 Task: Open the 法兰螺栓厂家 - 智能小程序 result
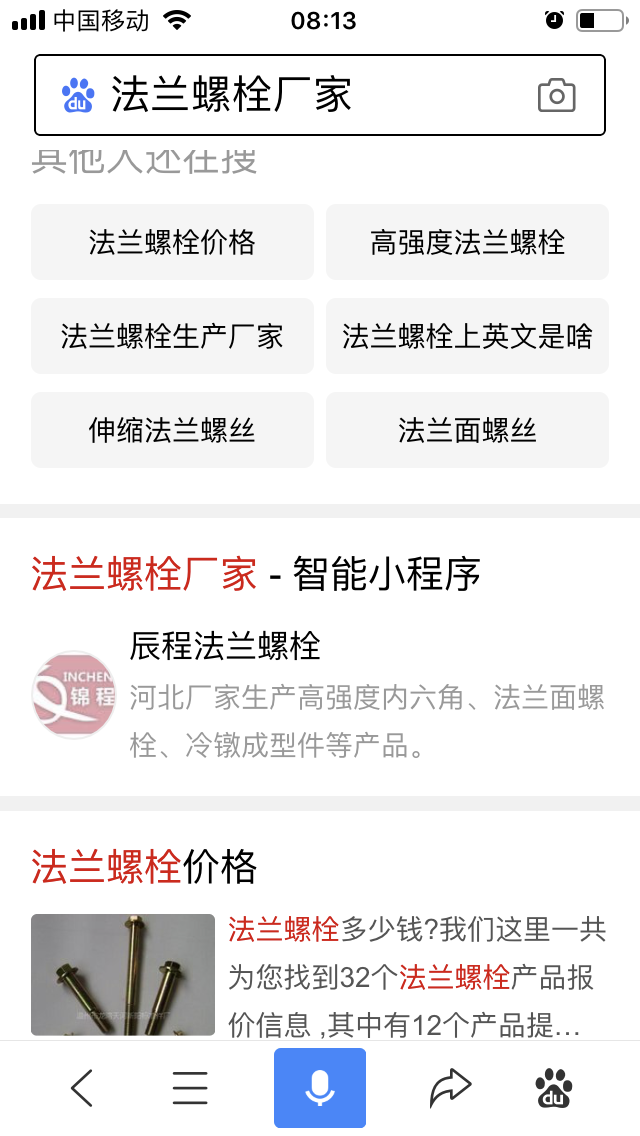click(256, 575)
